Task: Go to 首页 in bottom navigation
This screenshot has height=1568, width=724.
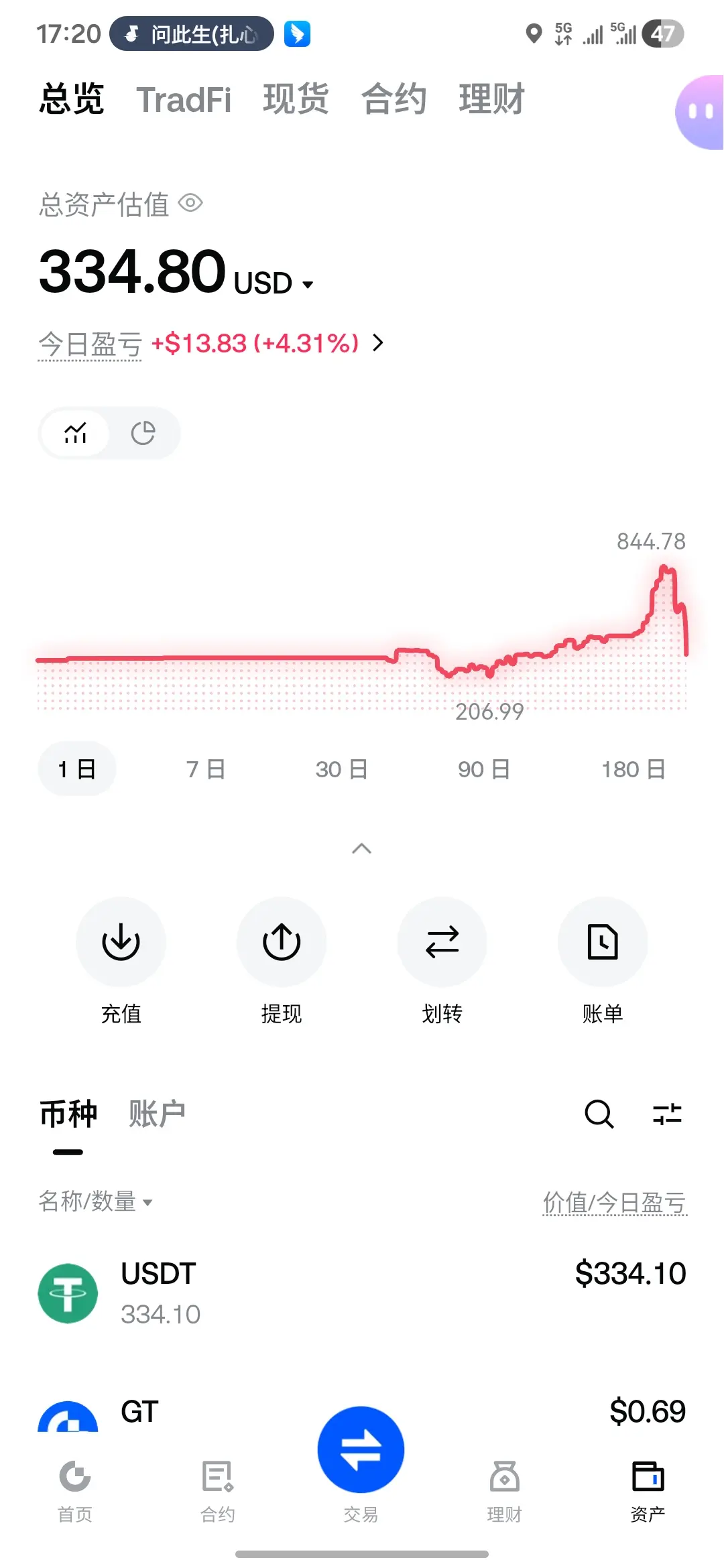Action: (75, 1488)
